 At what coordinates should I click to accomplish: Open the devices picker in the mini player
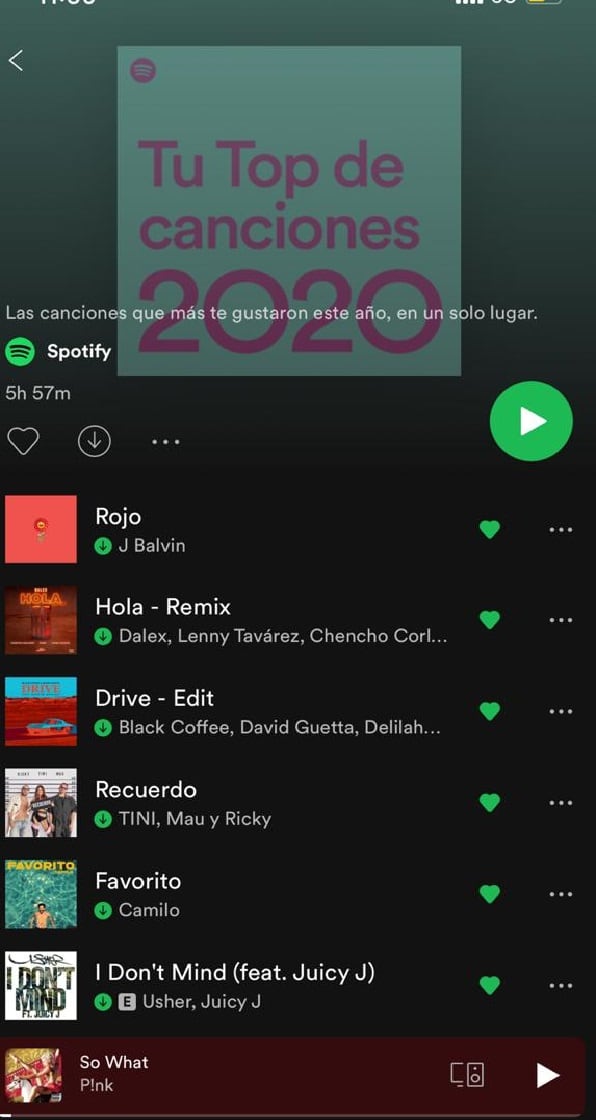[467, 1075]
